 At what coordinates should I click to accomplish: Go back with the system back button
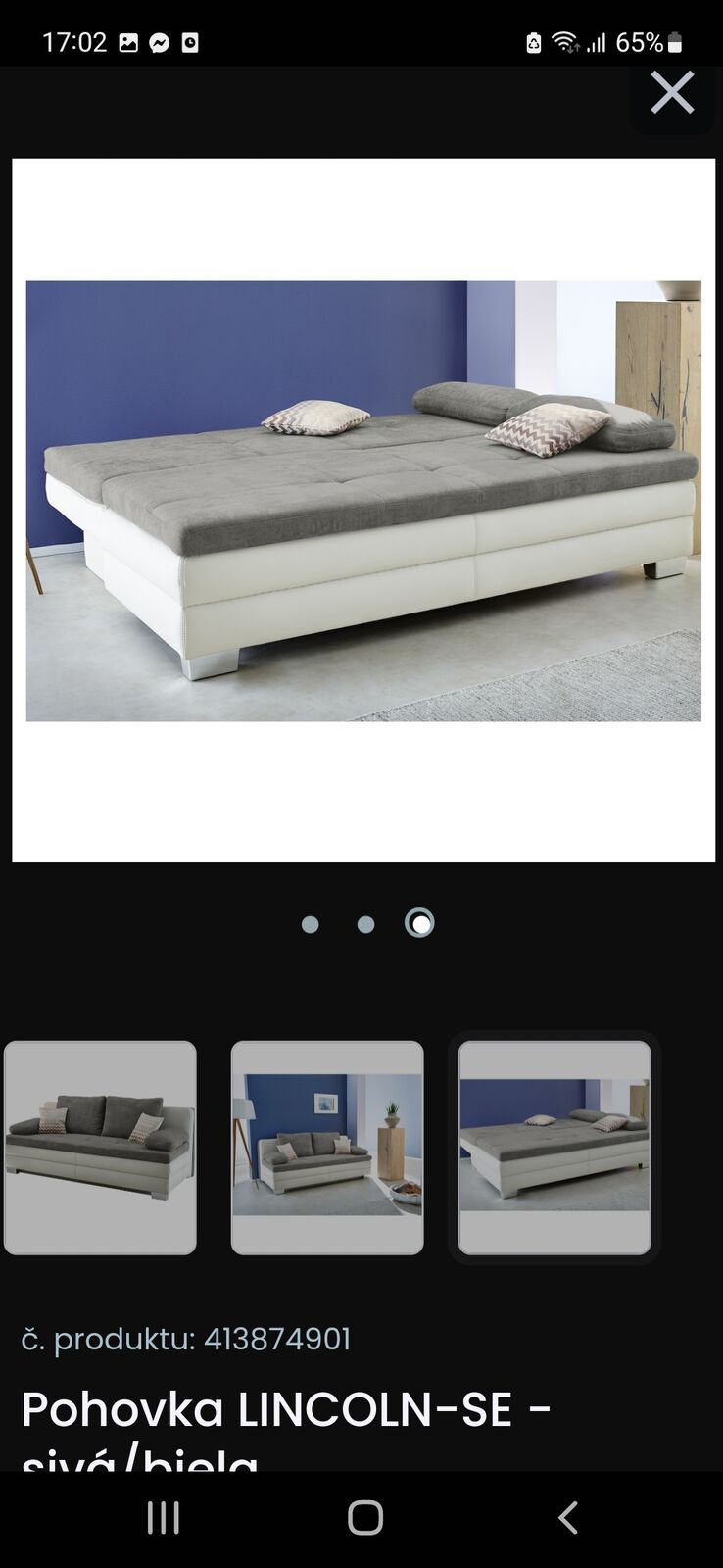pyautogui.click(x=567, y=1517)
